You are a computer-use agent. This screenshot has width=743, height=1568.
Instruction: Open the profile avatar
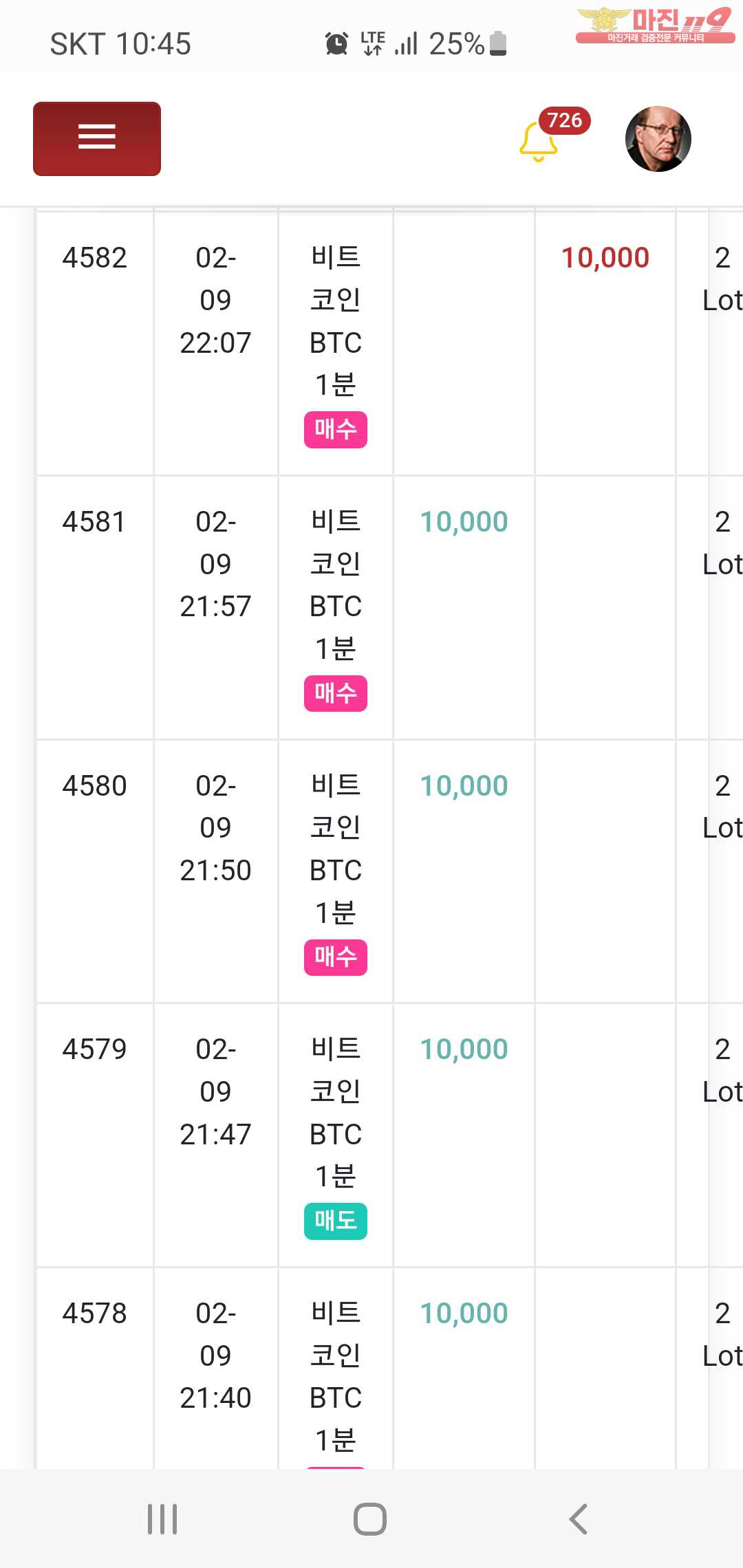coord(658,138)
